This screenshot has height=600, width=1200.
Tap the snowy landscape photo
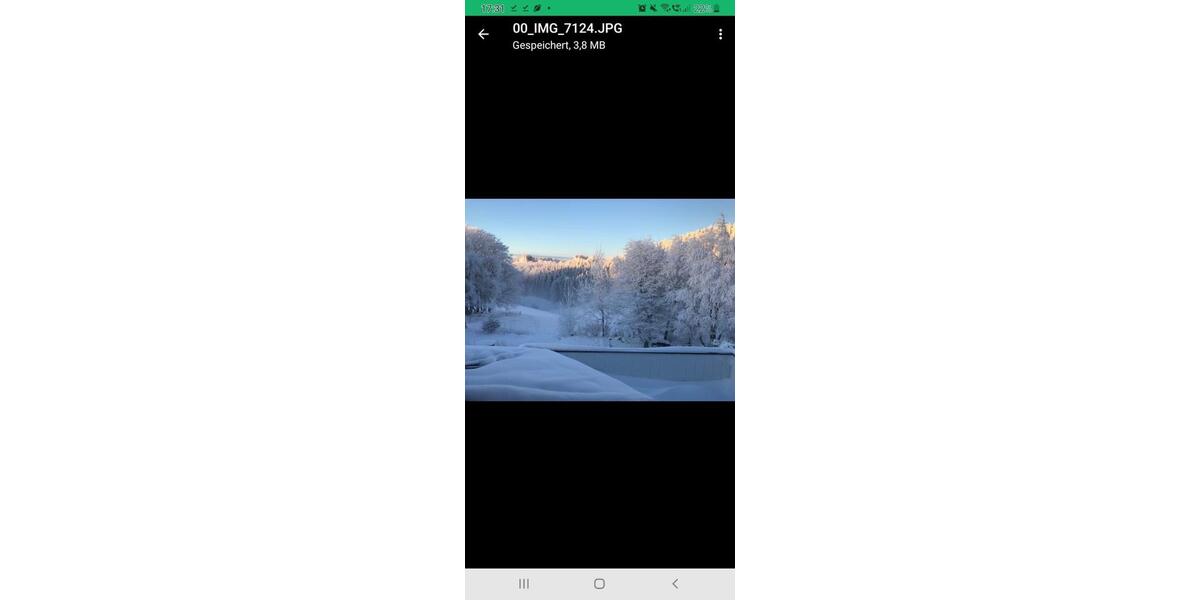tap(600, 300)
